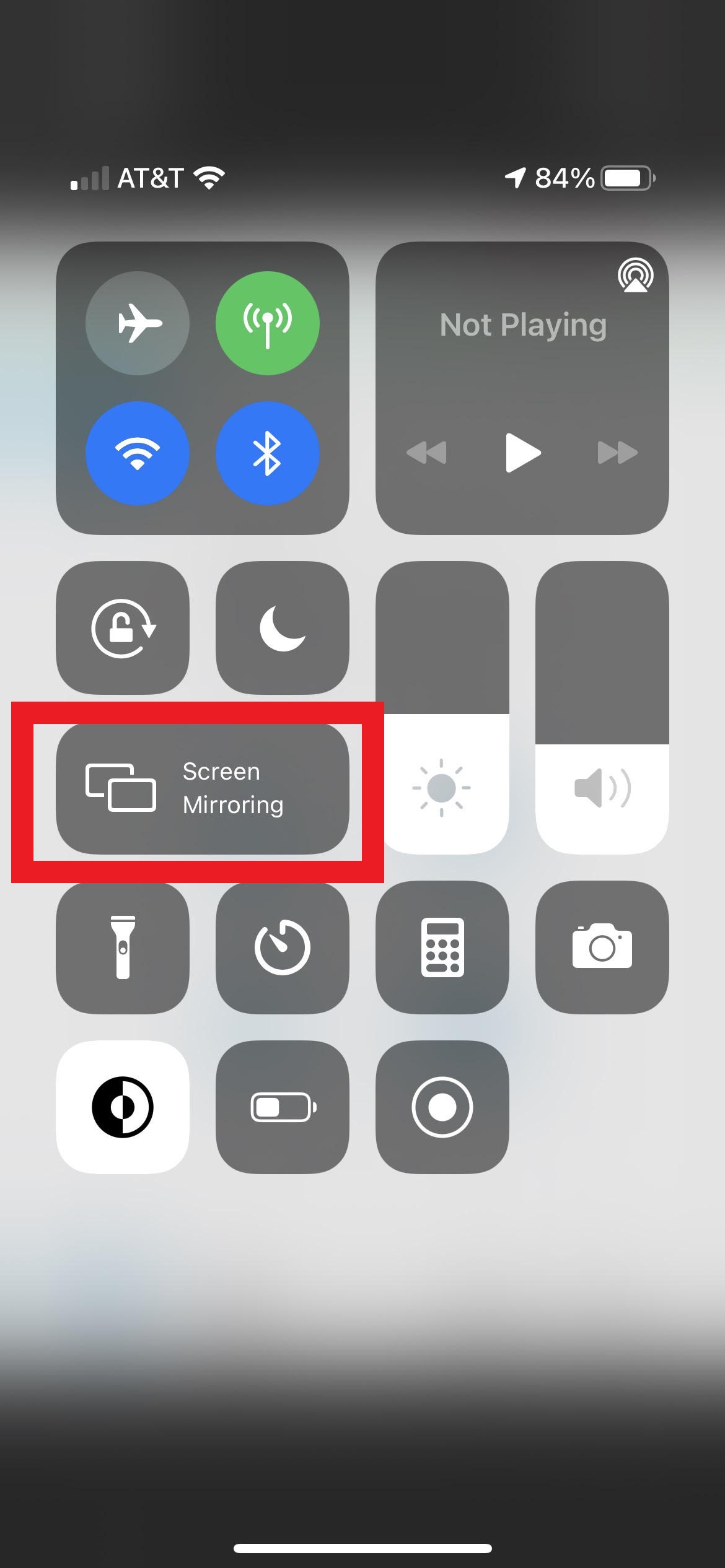725x1568 pixels.
Task: Launch the Calculator
Action: coord(442,947)
